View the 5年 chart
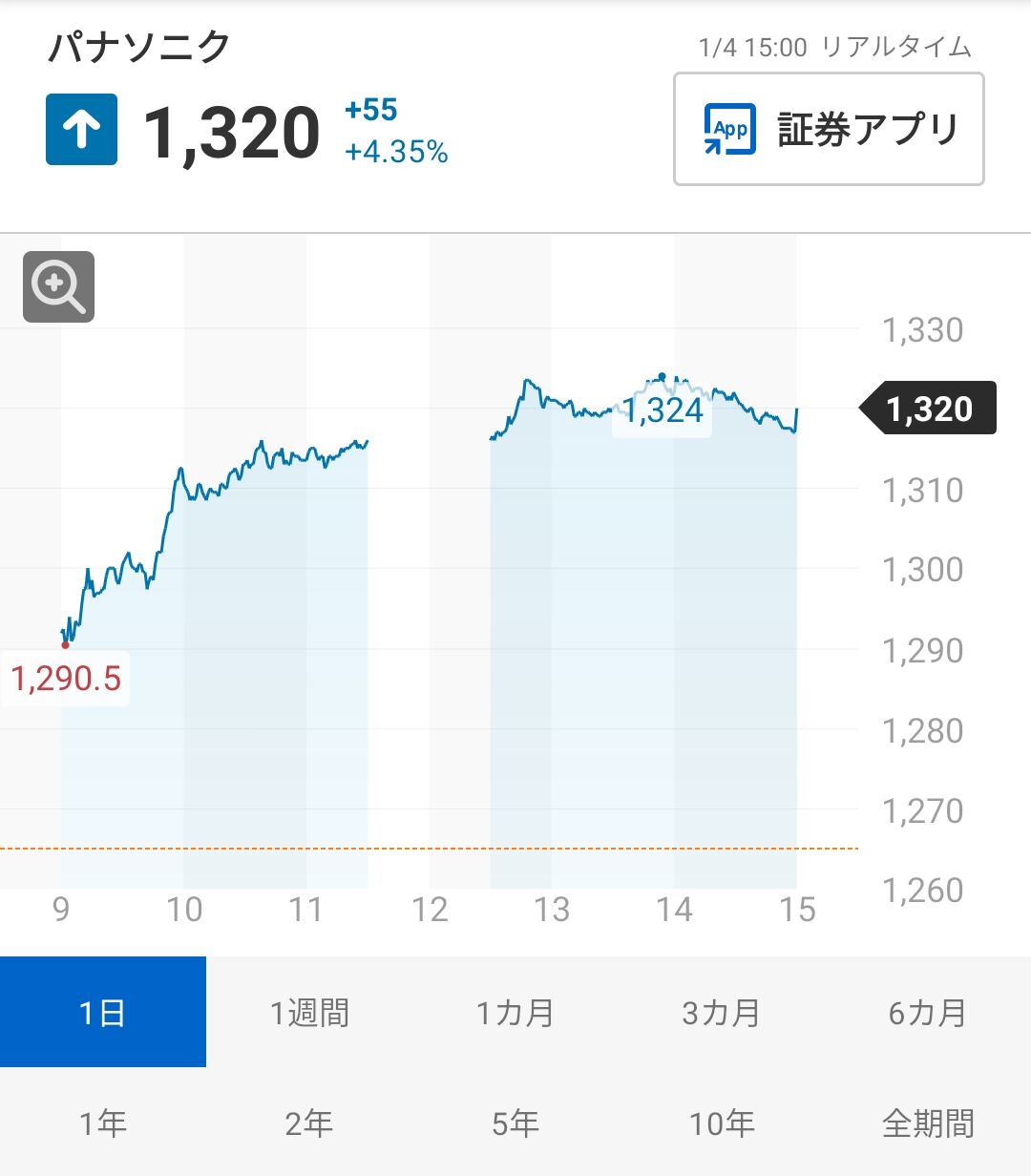This screenshot has height=1176, width=1031. coord(515,1123)
